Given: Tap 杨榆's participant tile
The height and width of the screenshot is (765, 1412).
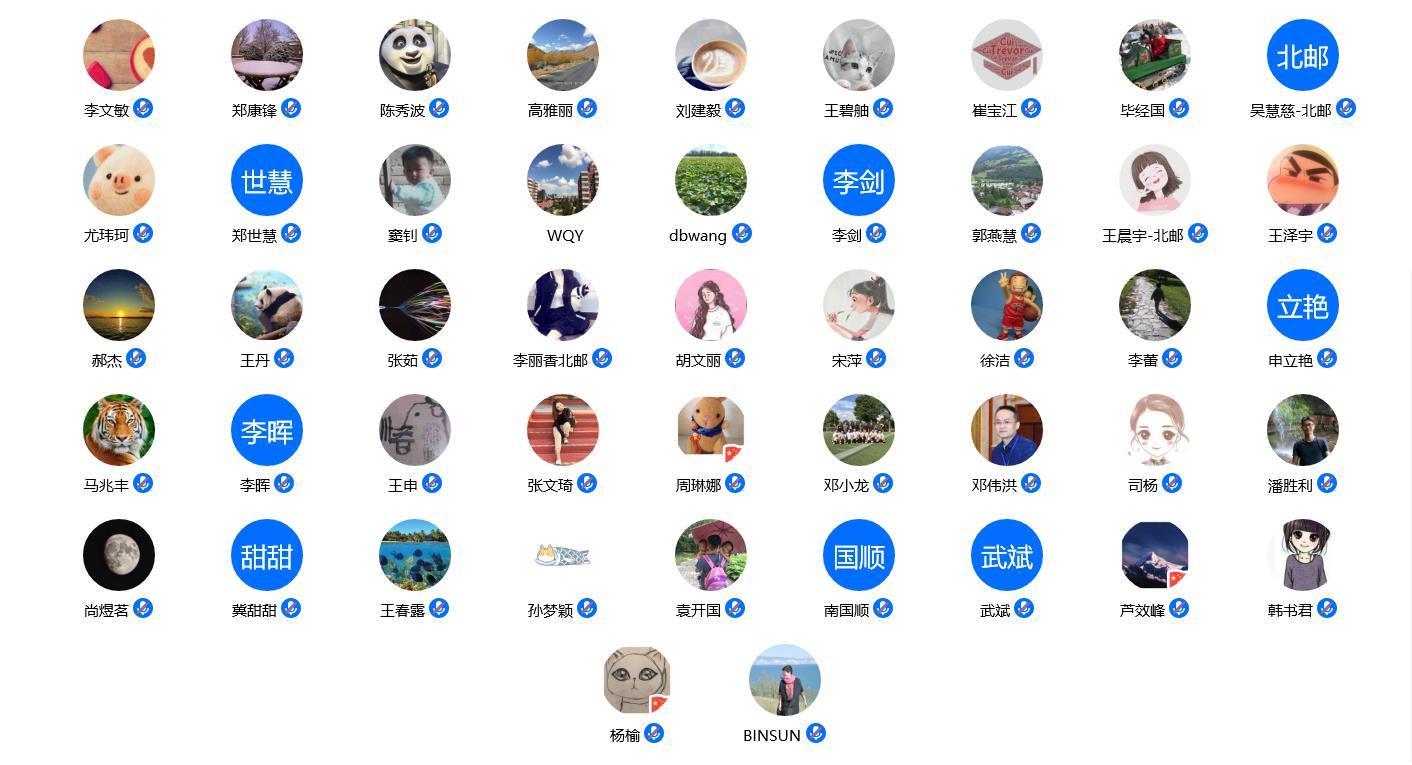Looking at the screenshot, I should pos(636,681).
